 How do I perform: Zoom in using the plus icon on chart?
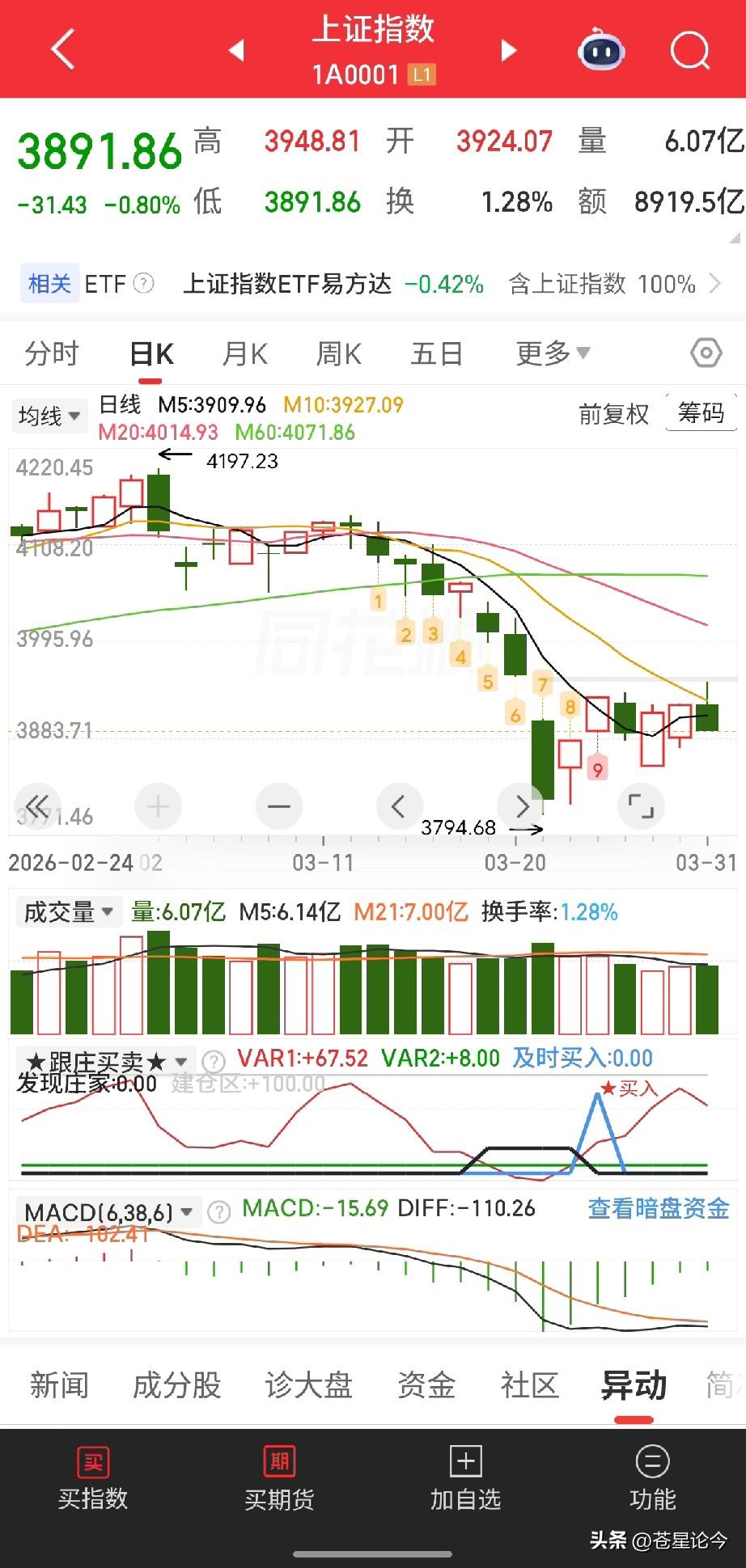coord(158,806)
